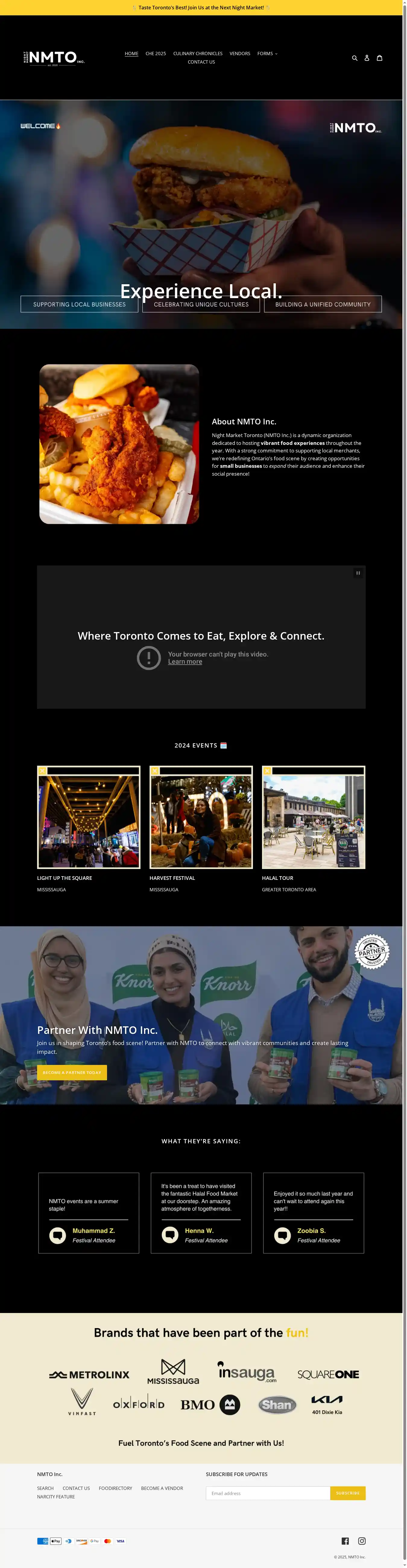The height and width of the screenshot is (1568, 407).
Task: Focus the Email address field
Action: point(268,1493)
